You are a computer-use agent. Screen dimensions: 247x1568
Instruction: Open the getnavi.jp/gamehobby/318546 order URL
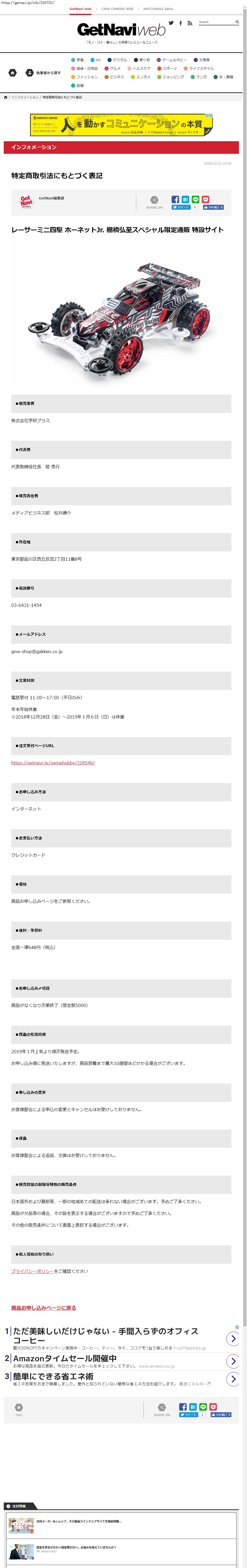pos(53,763)
